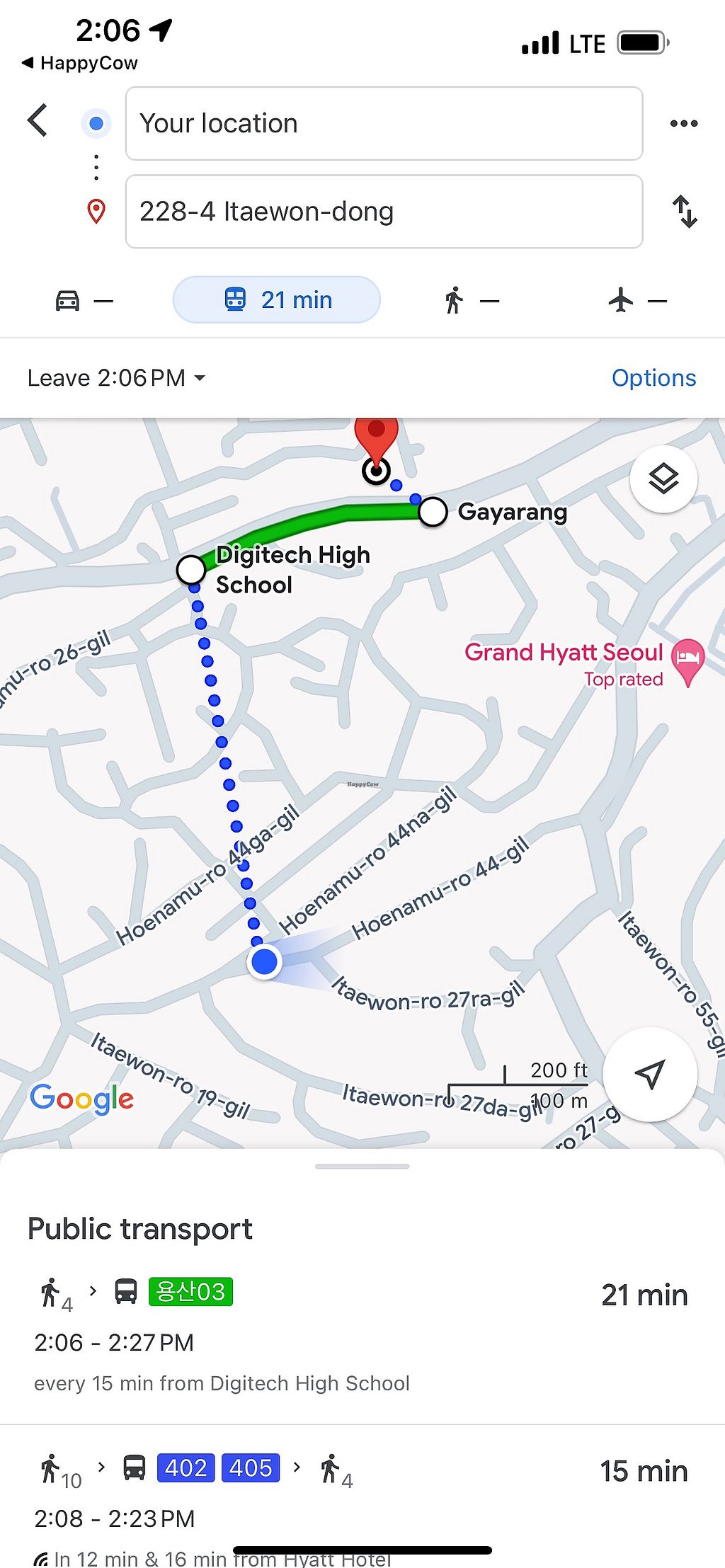Switch to driving directions
The width and height of the screenshot is (725, 1568).
84,301
